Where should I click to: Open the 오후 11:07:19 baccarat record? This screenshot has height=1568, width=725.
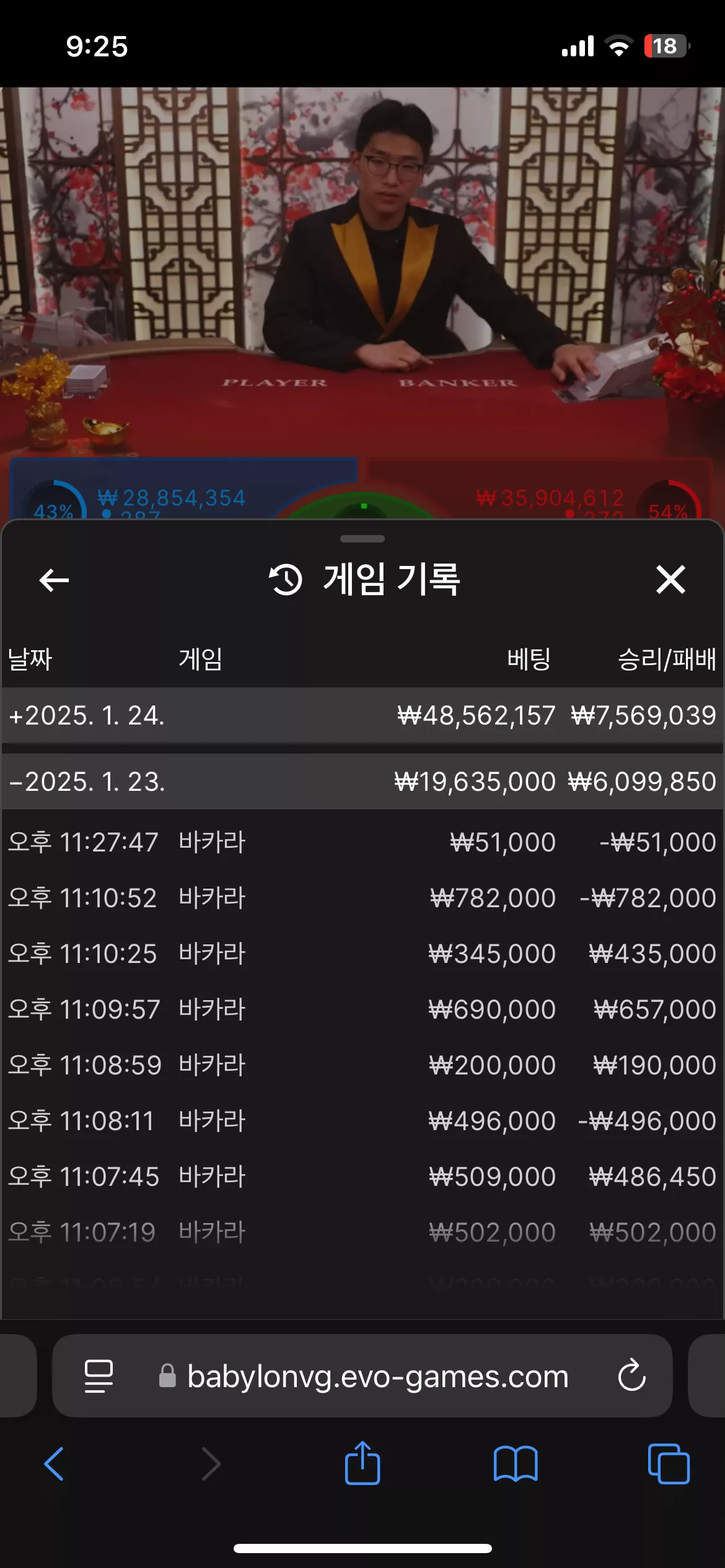(x=362, y=1232)
